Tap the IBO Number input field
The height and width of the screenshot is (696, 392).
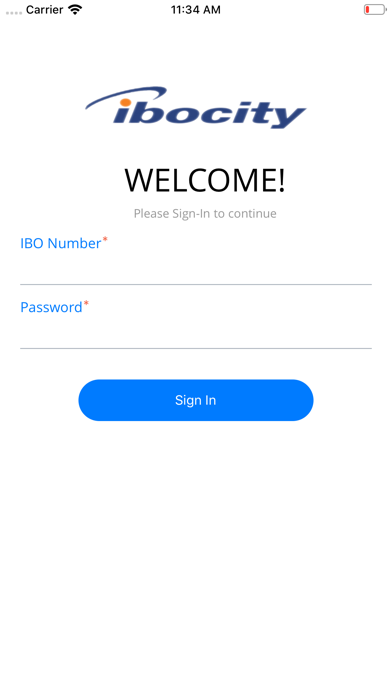click(x=196, y=269)
